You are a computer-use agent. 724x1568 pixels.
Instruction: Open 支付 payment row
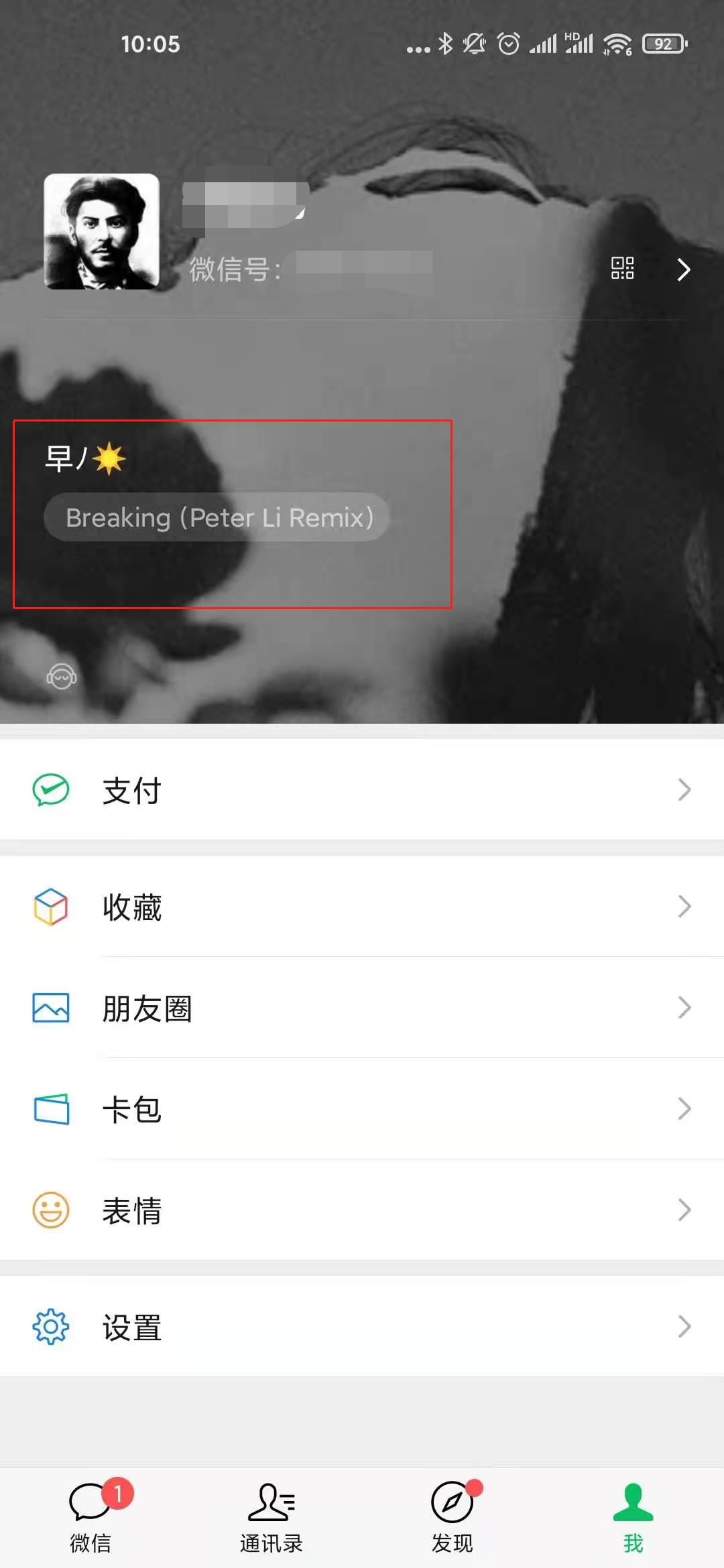(x=362, y=790)
